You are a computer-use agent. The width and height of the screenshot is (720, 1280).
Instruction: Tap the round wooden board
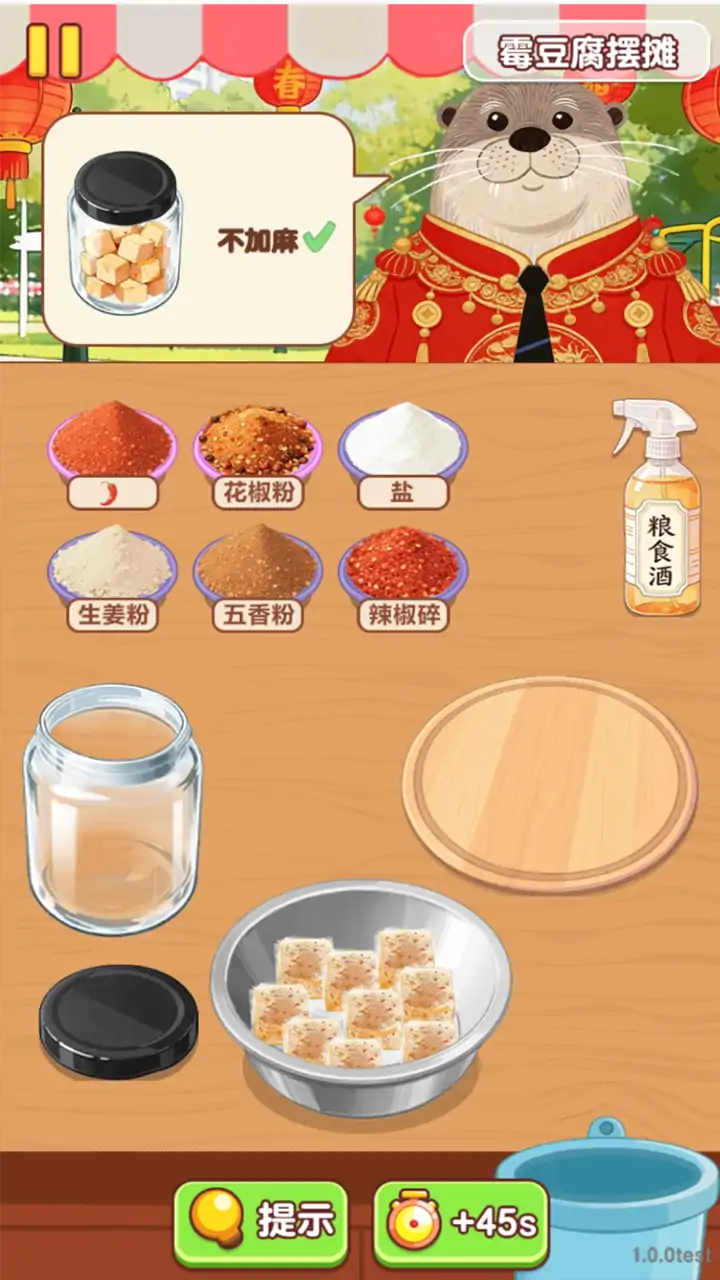549,783
